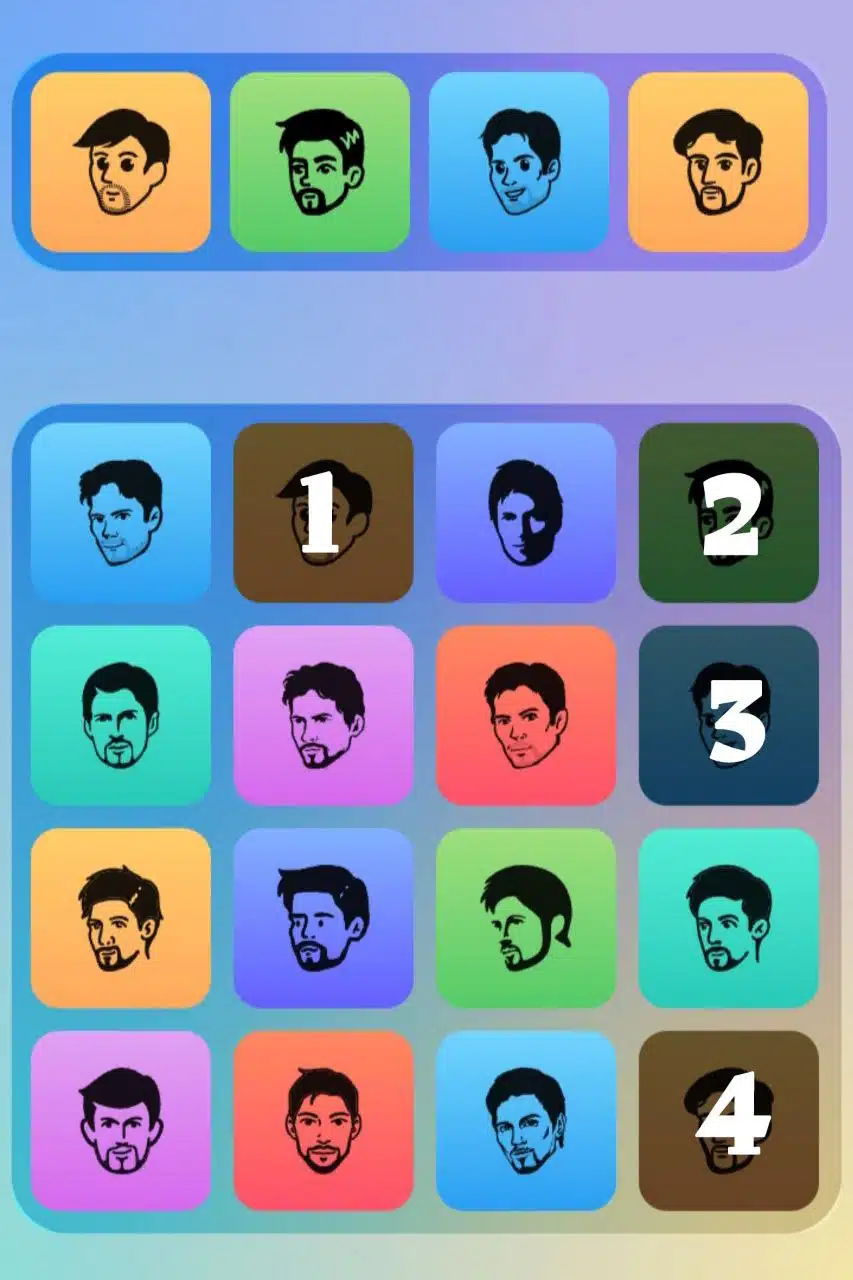The image size is (853, 1280).
Task: Click the face on the coral red tile
Action: 525,718
